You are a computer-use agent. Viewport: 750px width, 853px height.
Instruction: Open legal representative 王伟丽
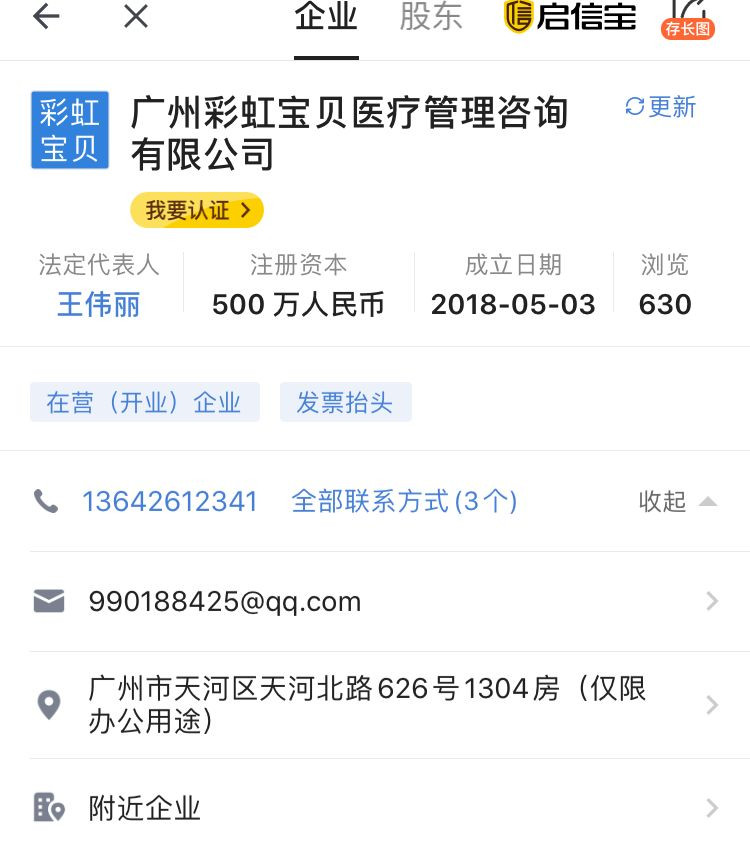(98, 304)
